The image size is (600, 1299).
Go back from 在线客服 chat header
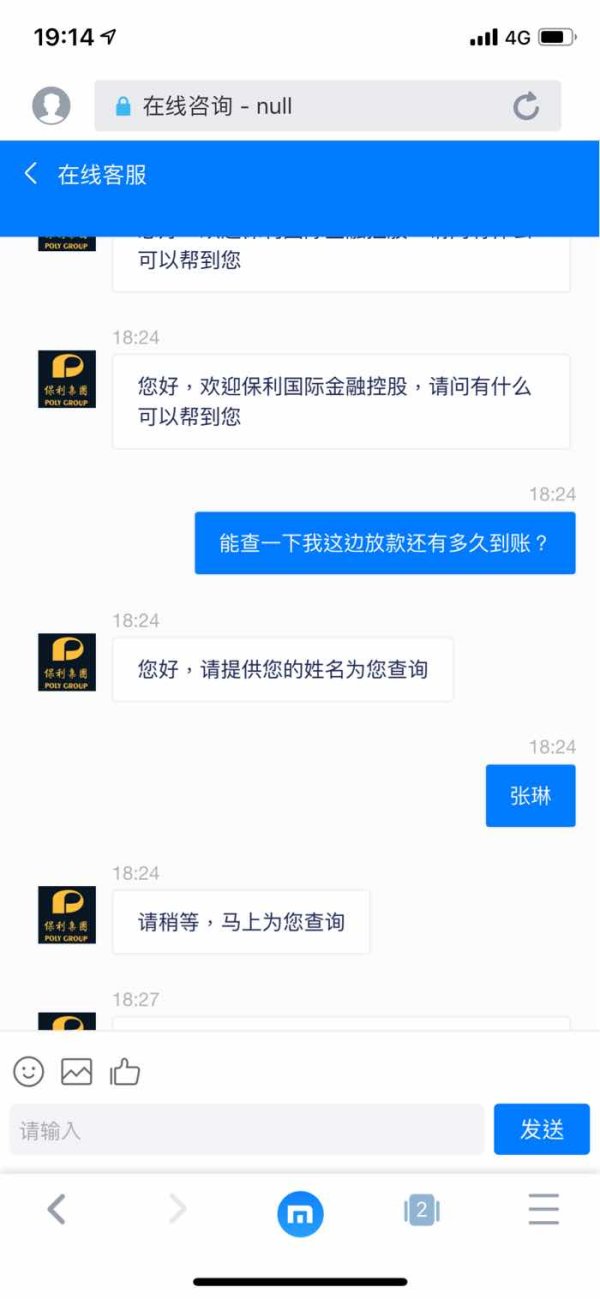pyautogui.click(x=31, y=174)
